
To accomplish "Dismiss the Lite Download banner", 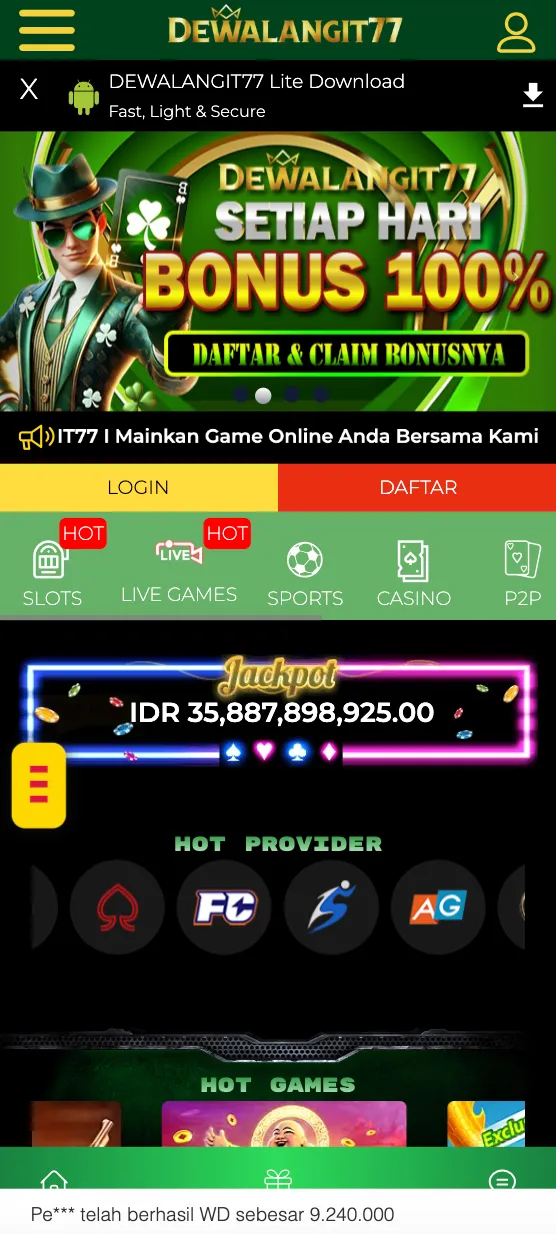I will (x=29, y=90).
